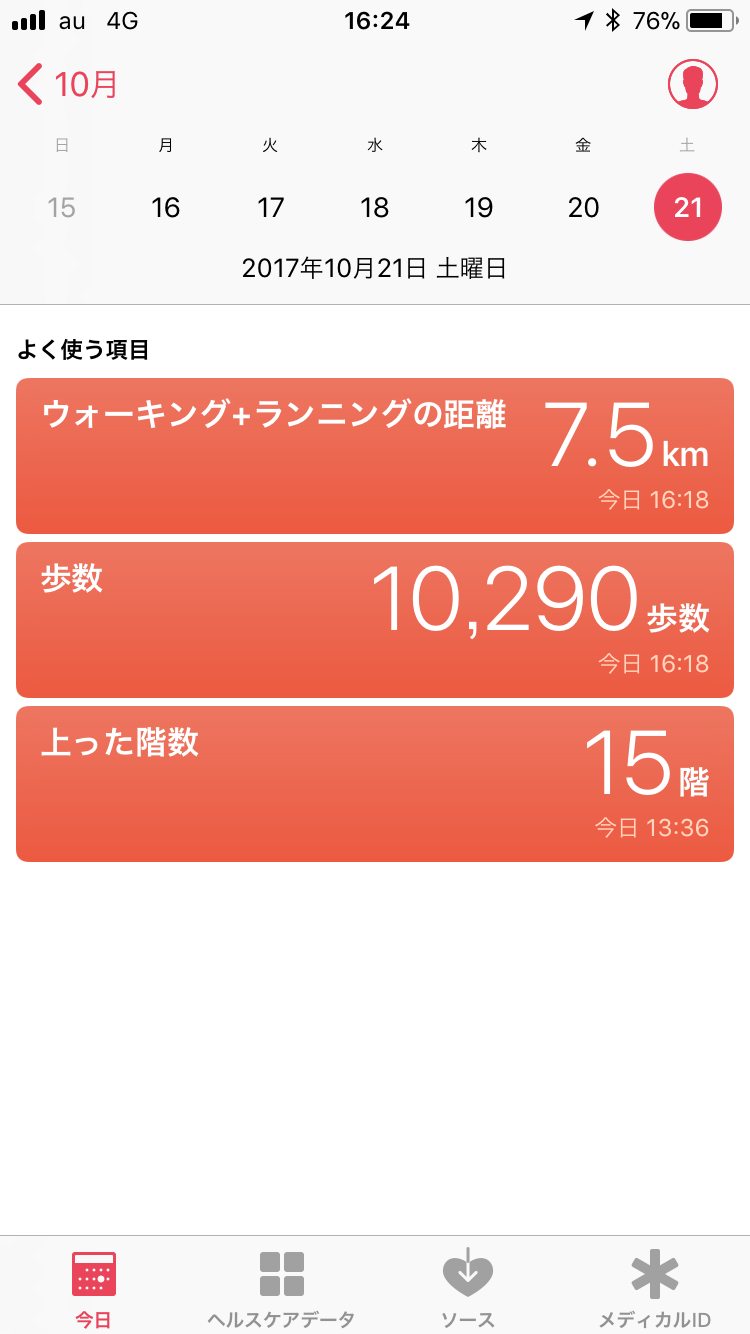Screen dimensions: 750x1334
Task: Open the 歩数 card showing 10,290
Action: click(x=375, y=620)
